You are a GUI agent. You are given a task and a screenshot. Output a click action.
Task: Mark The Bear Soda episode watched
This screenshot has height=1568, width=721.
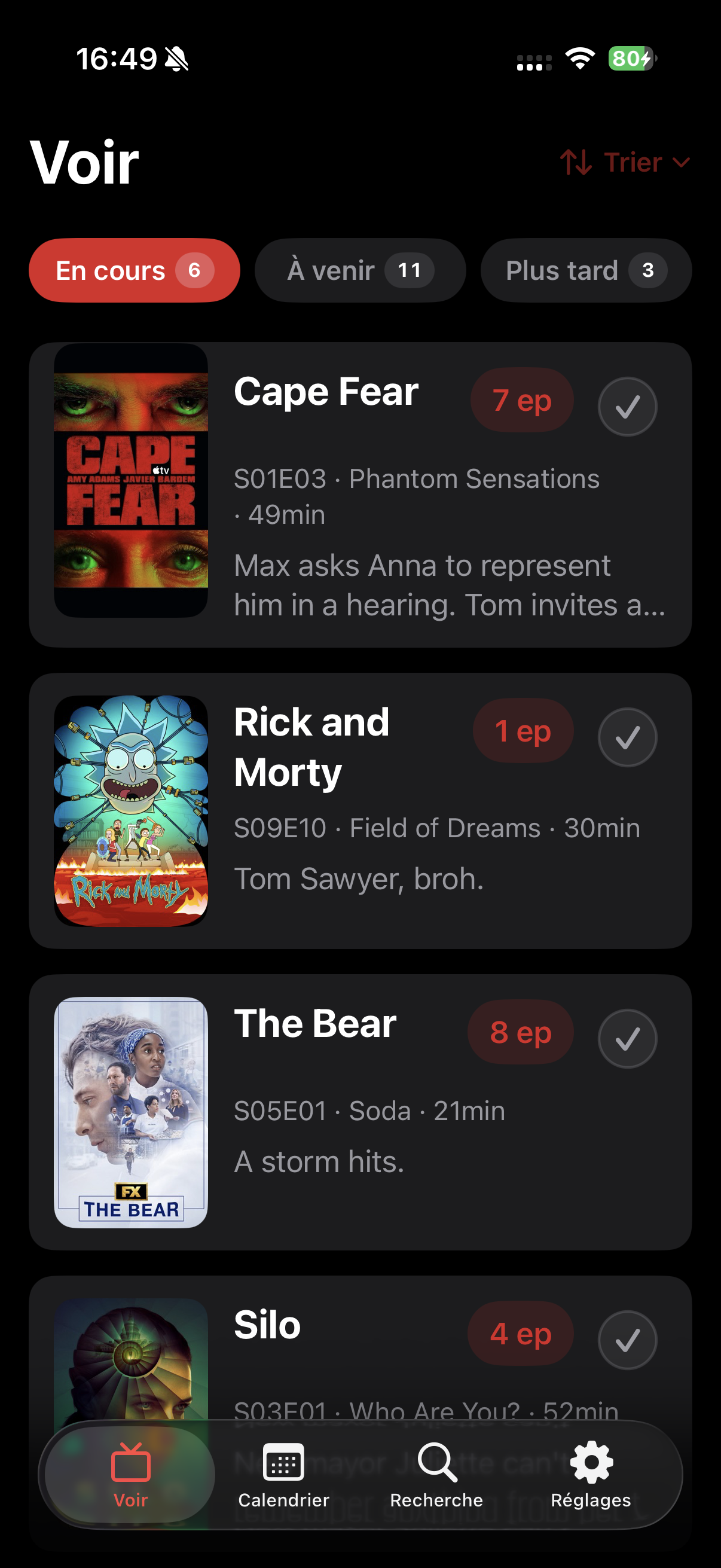(x=627, y=1038)
